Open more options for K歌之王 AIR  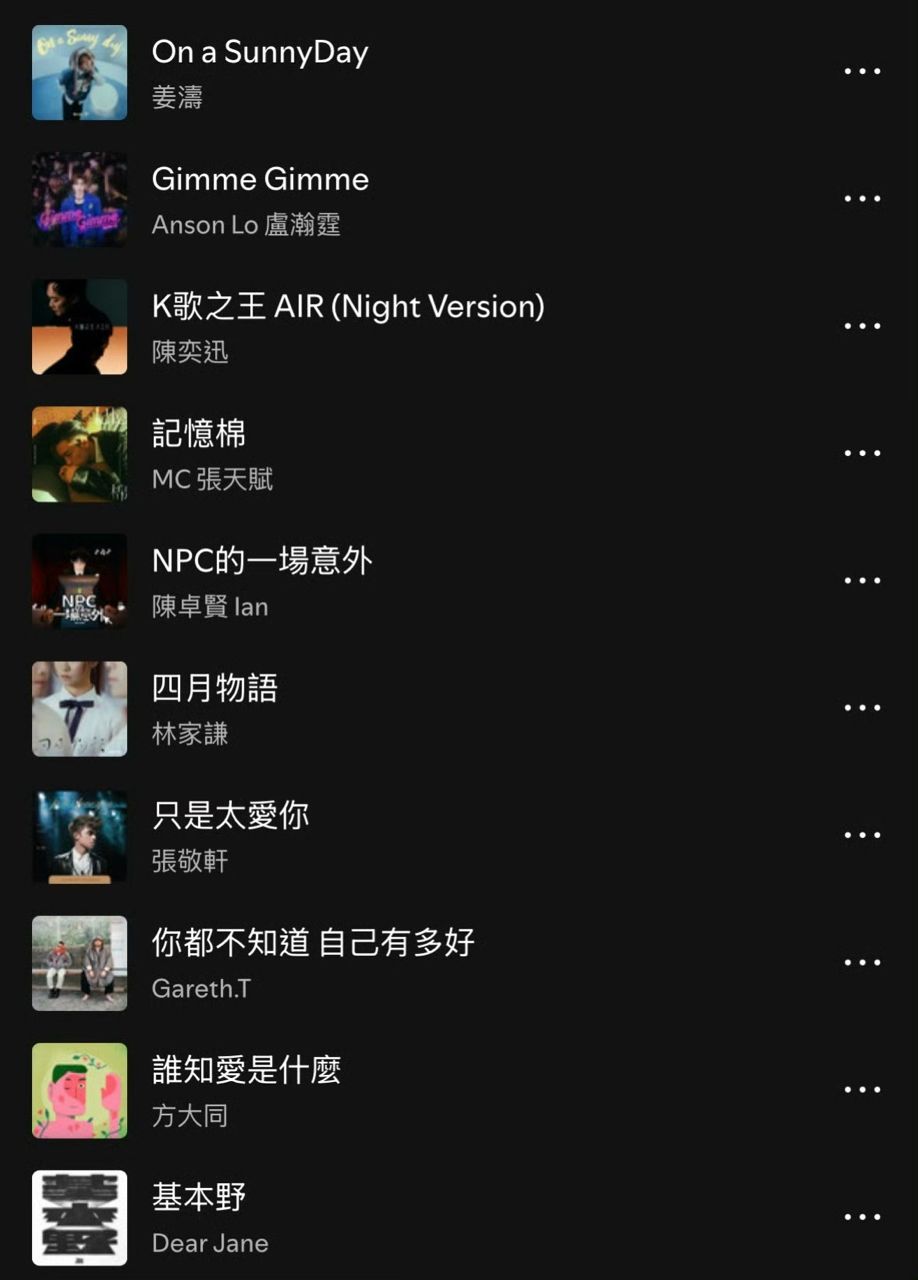pos(862,326)
